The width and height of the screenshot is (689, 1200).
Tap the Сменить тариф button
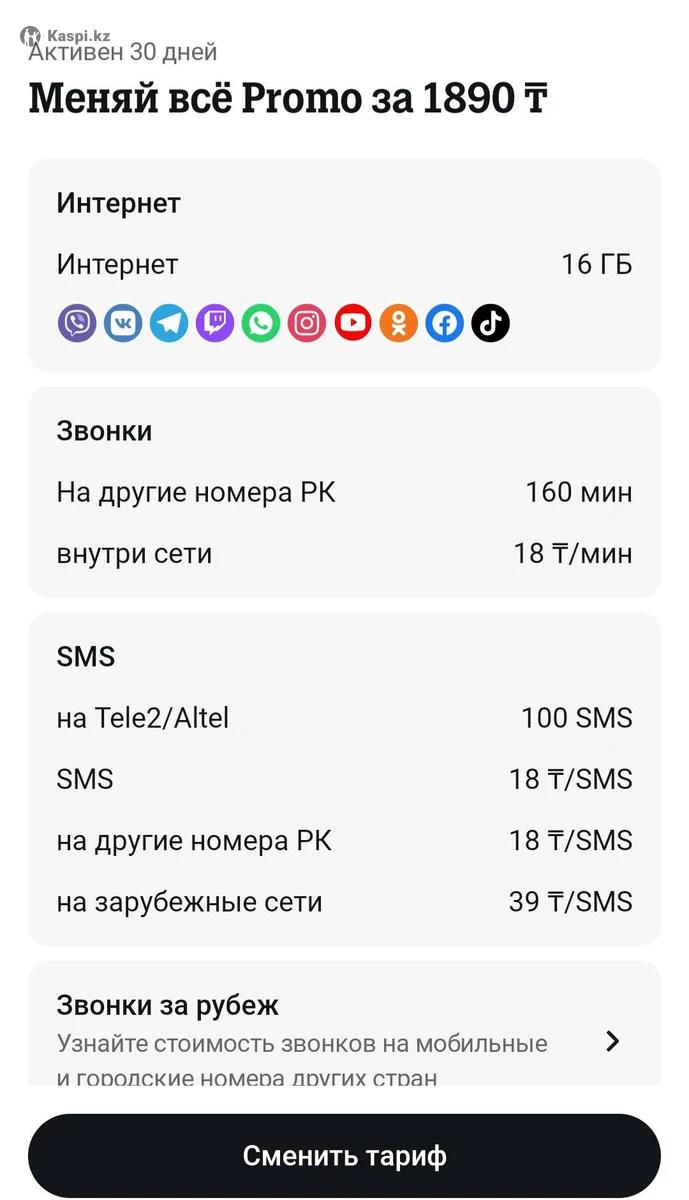[x=344, y=1156]
